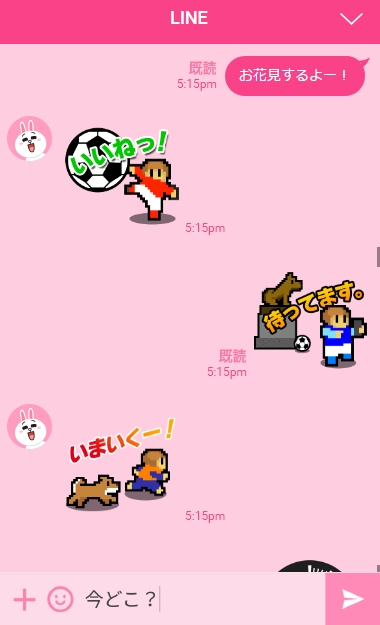
Task: Open rabbit avatar beside いいねっ！ sticker
Action: pos(30,138)
